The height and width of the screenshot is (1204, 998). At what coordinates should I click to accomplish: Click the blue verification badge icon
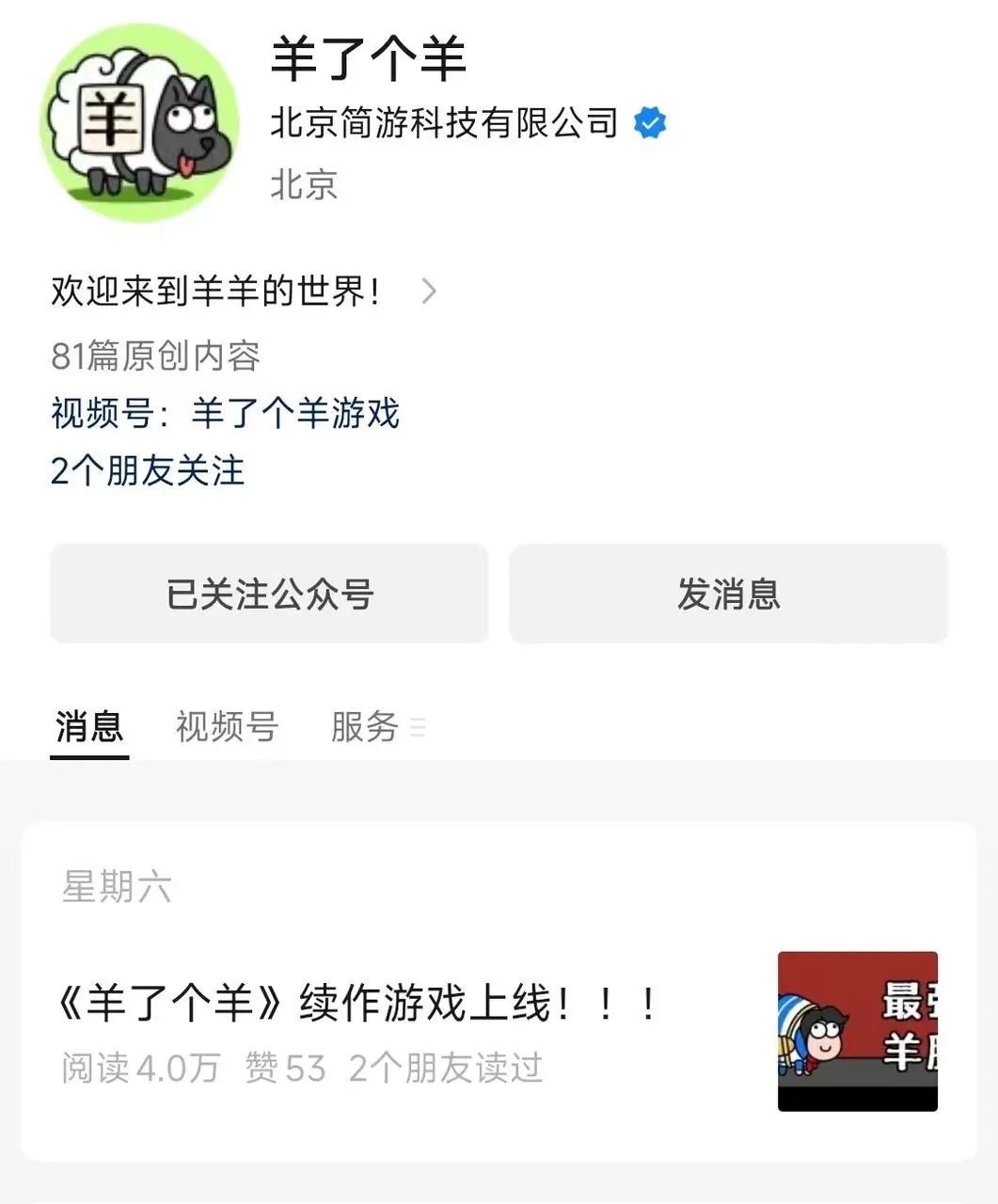pyautogui.click(x=649, y=121)
